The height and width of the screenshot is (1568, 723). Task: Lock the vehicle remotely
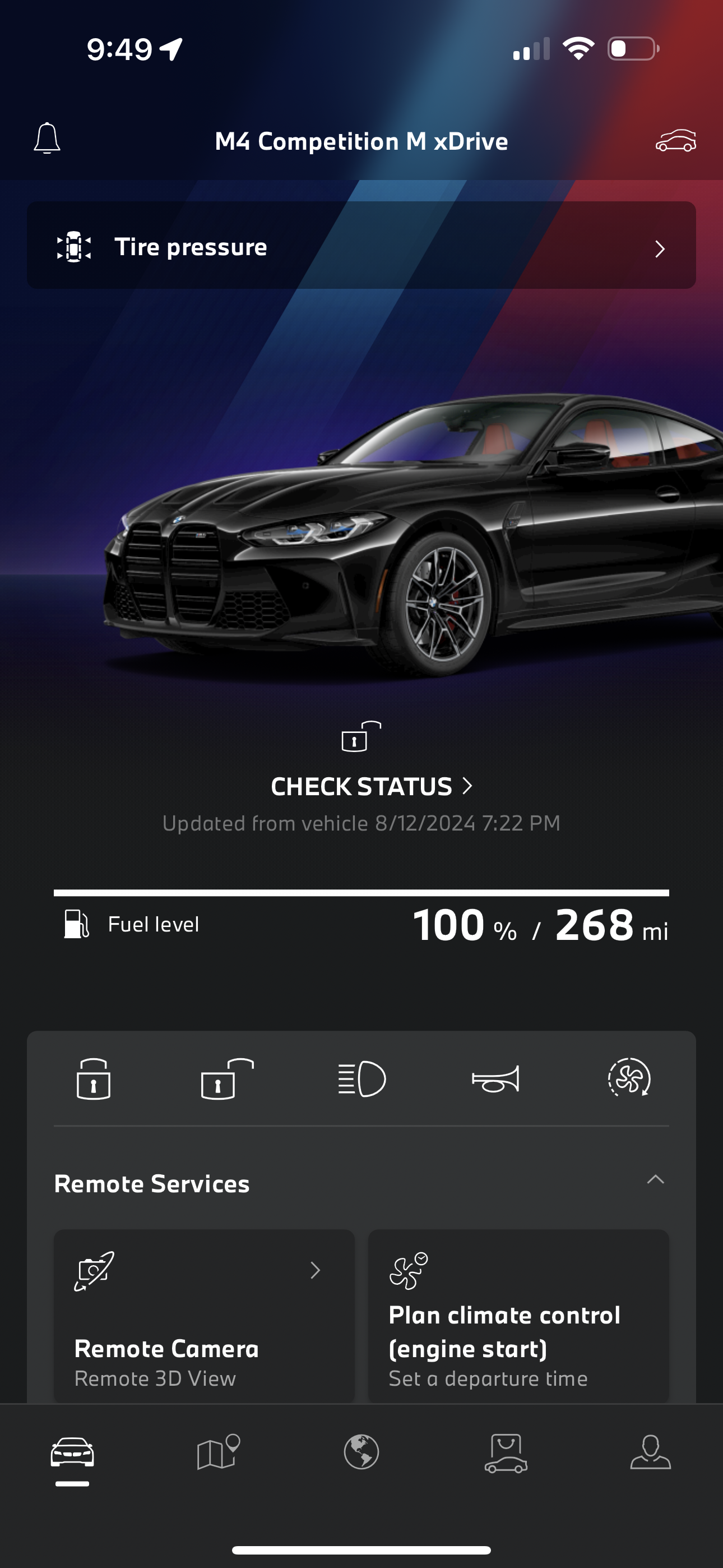coord(93,1078)
